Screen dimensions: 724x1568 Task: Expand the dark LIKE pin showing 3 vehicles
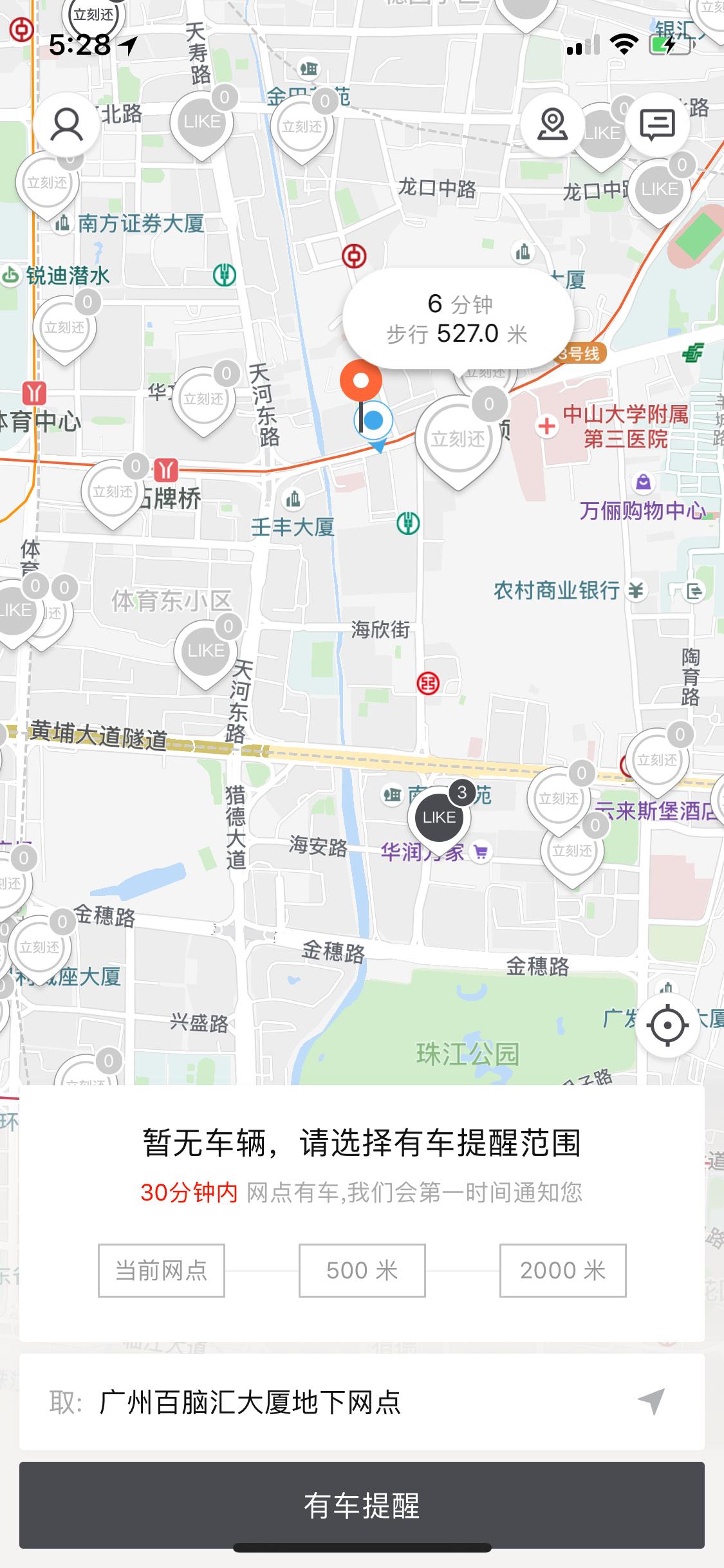[438, 816]
